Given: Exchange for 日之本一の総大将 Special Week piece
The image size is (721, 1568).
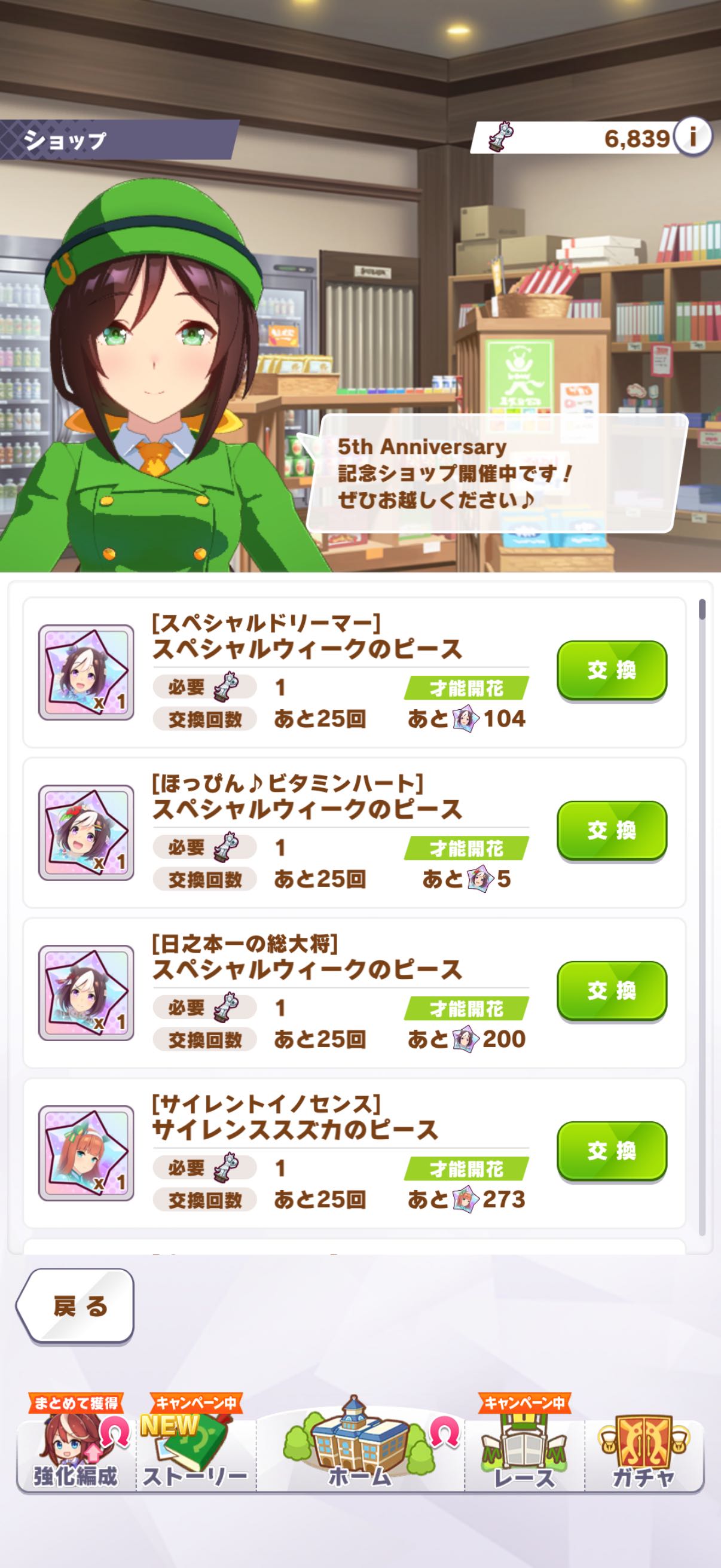Looking at the screenshot, I should pyautogui.click(x=612, y=990).
